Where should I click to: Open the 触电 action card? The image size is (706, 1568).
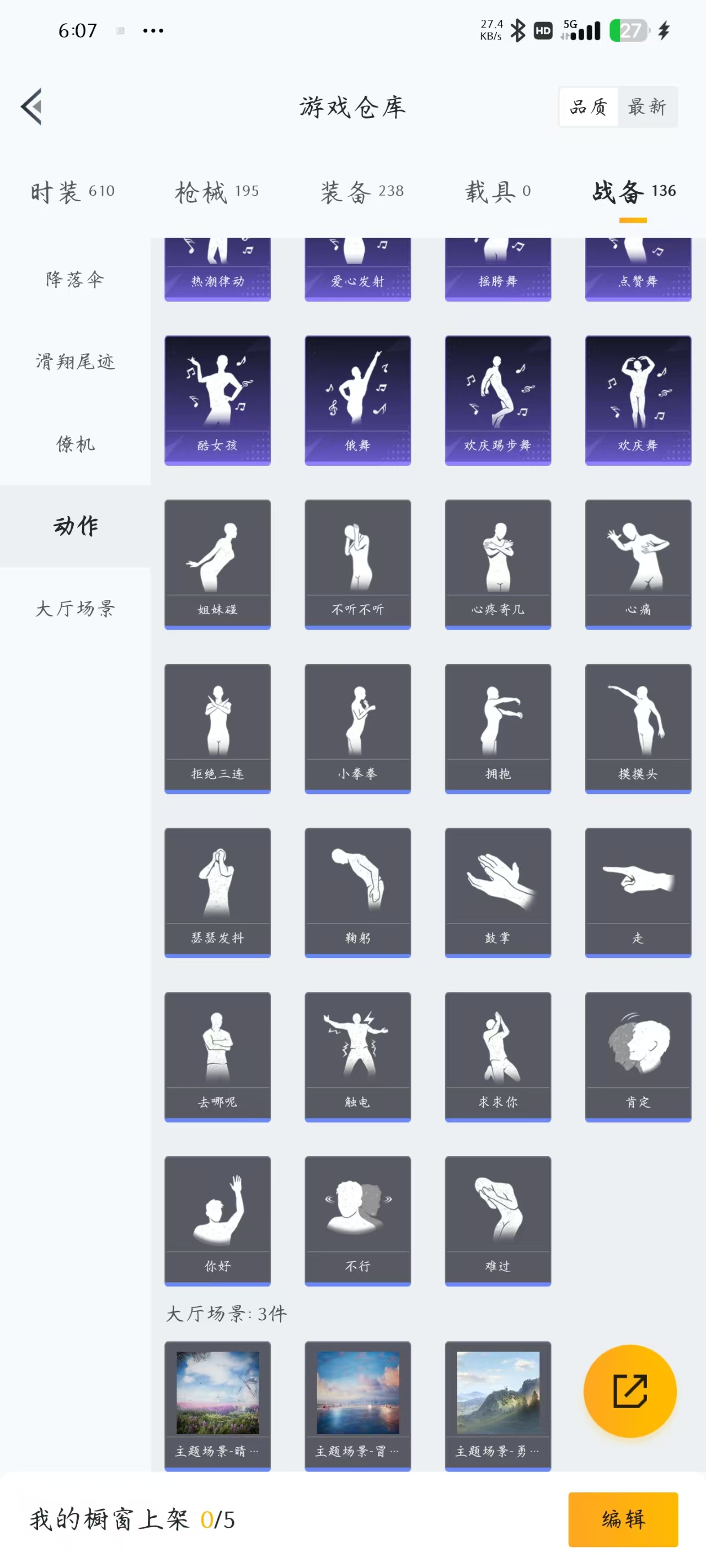(357, 1057)
